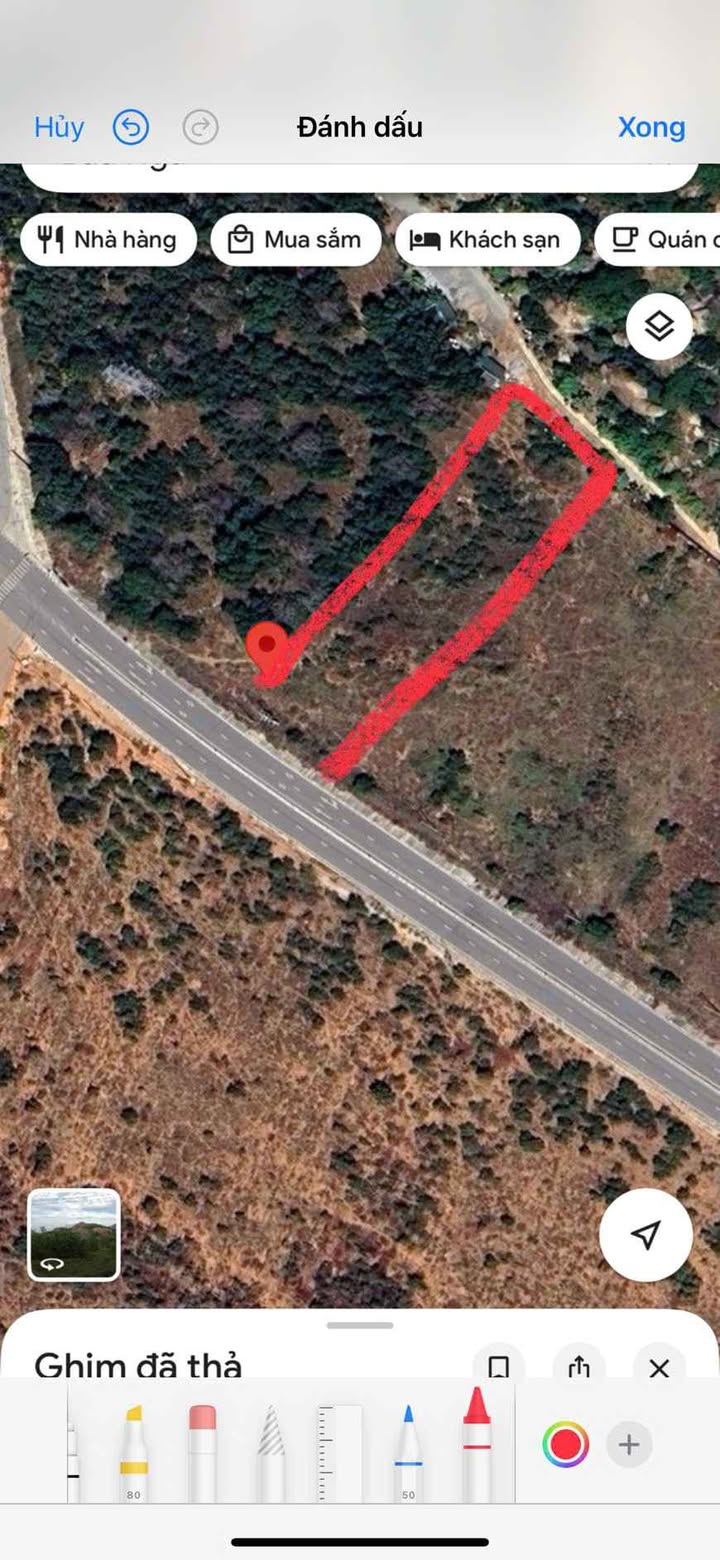The width and height of the screenshot is (720, 1560).
Task: Tap Hủy to cancel the markup
Action: coord(59,127)
